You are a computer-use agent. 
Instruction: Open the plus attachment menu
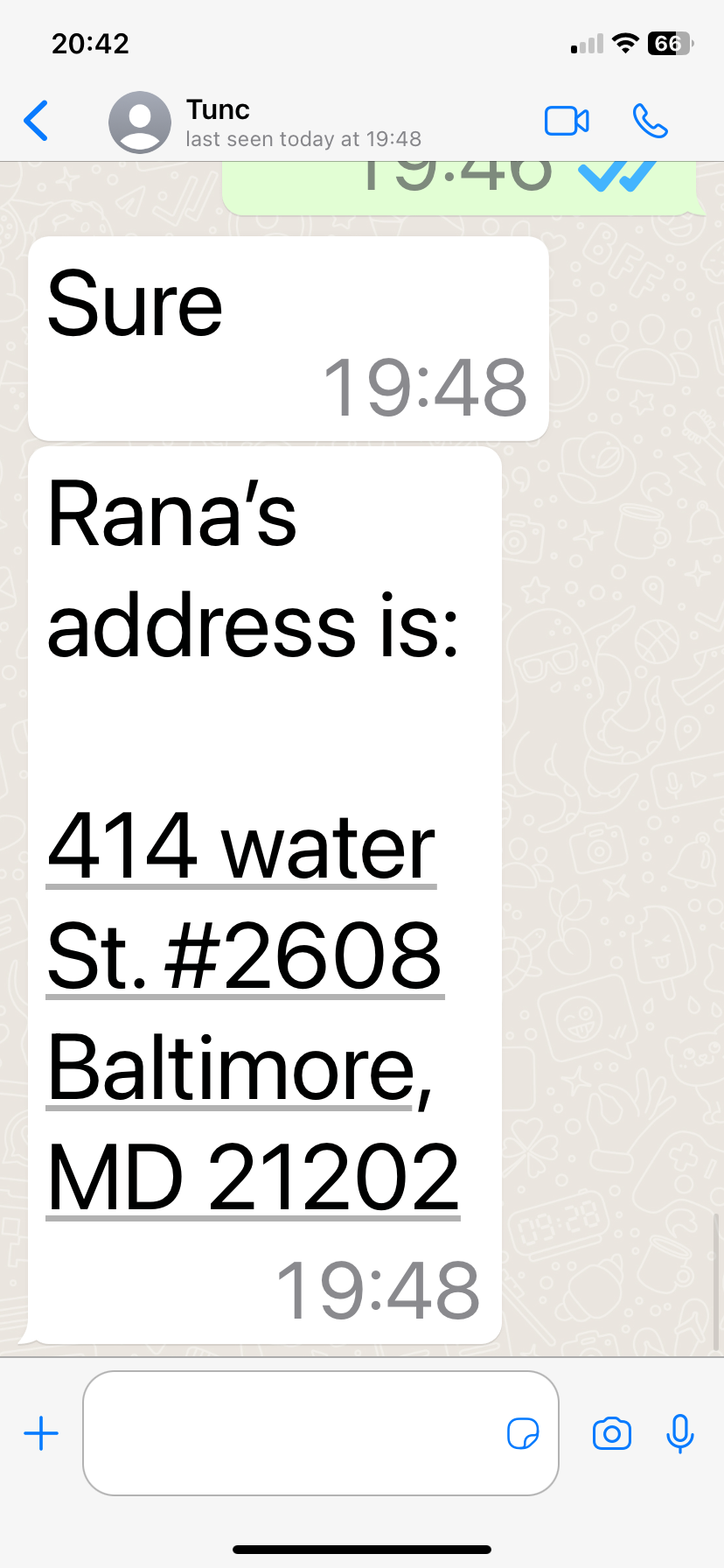(41, 1434)
